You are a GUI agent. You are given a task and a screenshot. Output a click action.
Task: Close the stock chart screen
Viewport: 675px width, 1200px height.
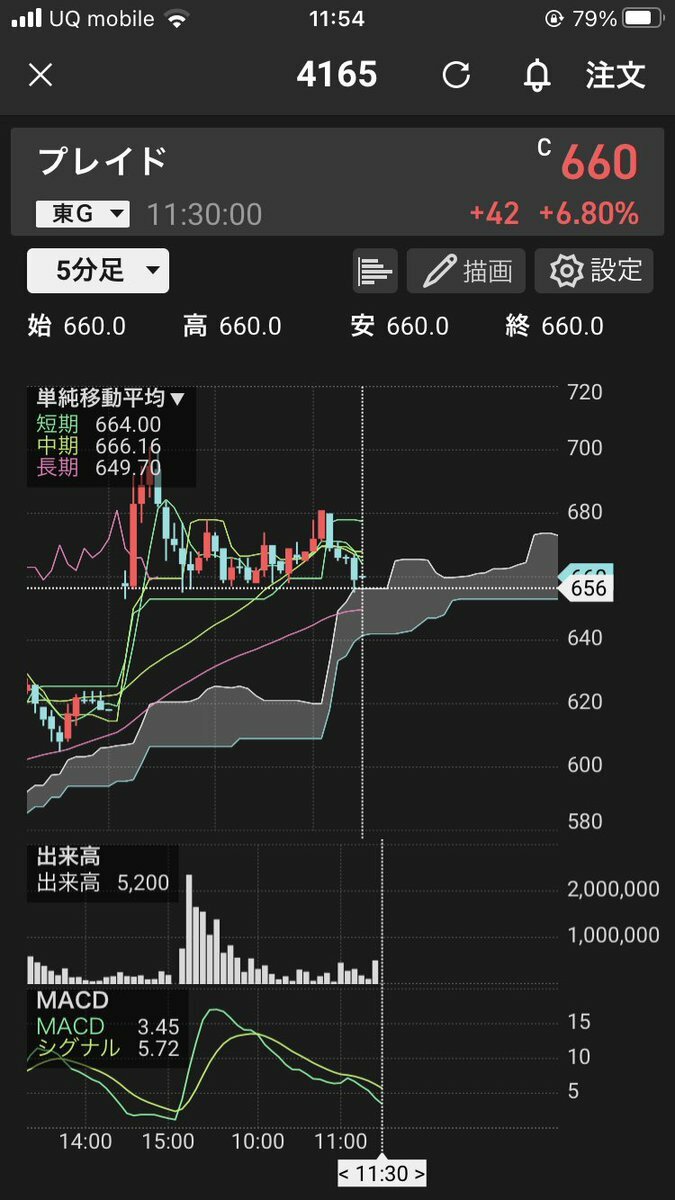click(x=40, y=75)
